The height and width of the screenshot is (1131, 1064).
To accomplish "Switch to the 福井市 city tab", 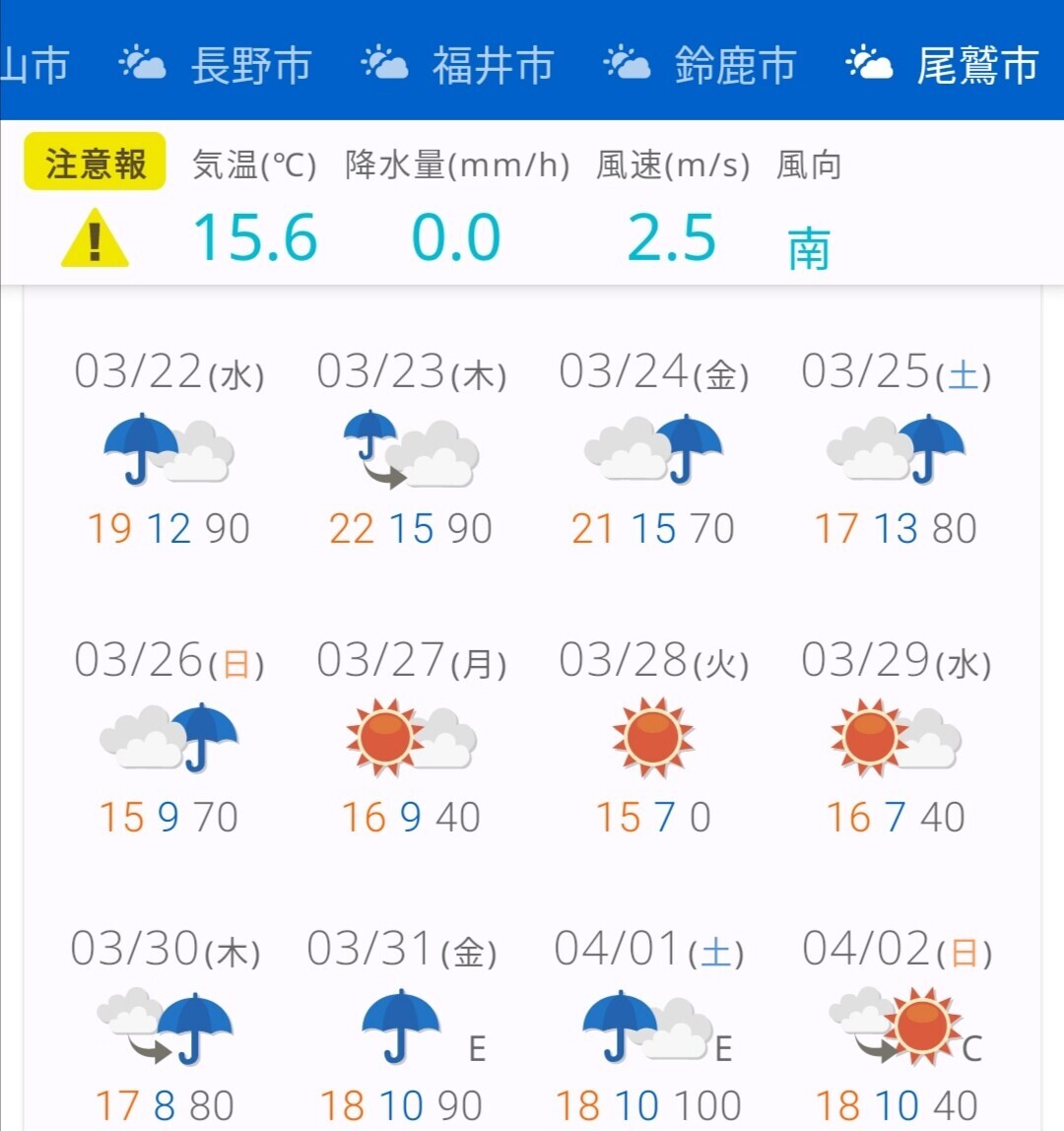I will click(x=459, y=65).
